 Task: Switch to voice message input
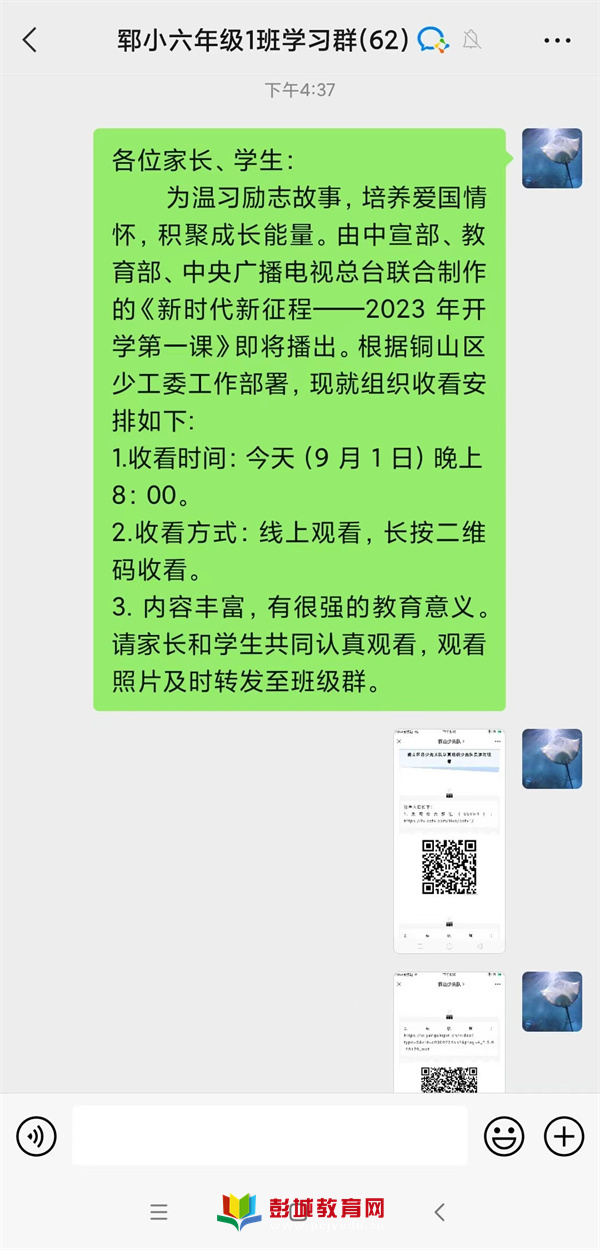click(36, 1136)
